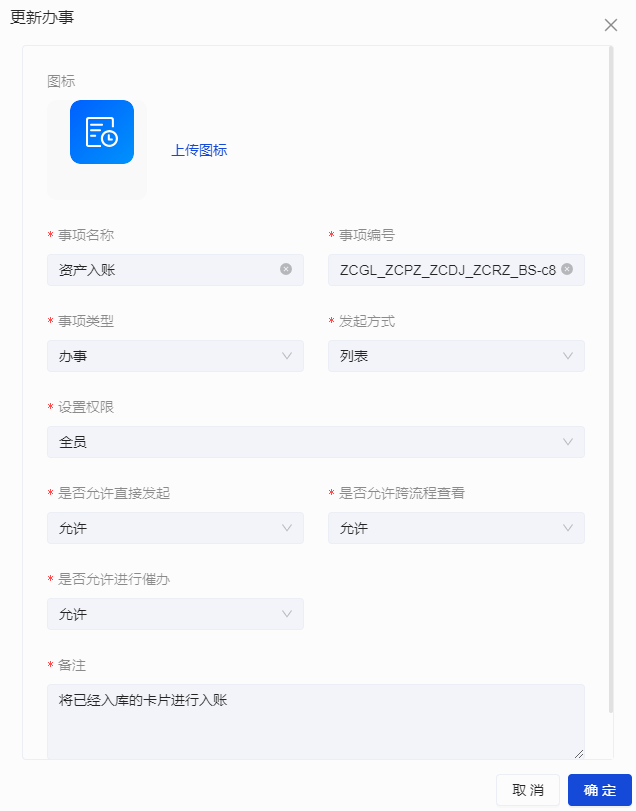The image size is (636, 811).
Task: Expand the 设置权限 dropdown
Action: tap(315, 442)
